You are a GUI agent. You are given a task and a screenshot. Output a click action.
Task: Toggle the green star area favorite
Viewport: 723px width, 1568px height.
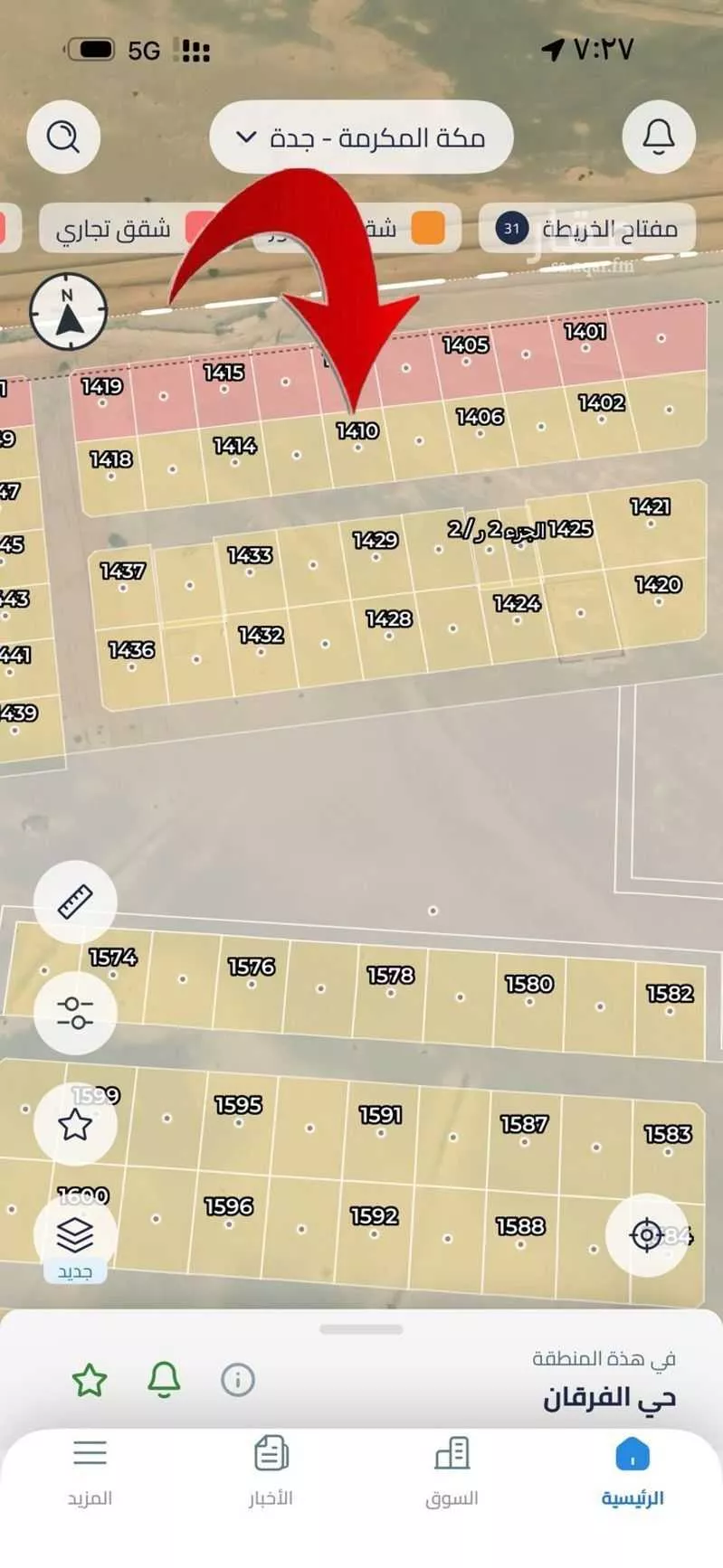(89, 1378)
